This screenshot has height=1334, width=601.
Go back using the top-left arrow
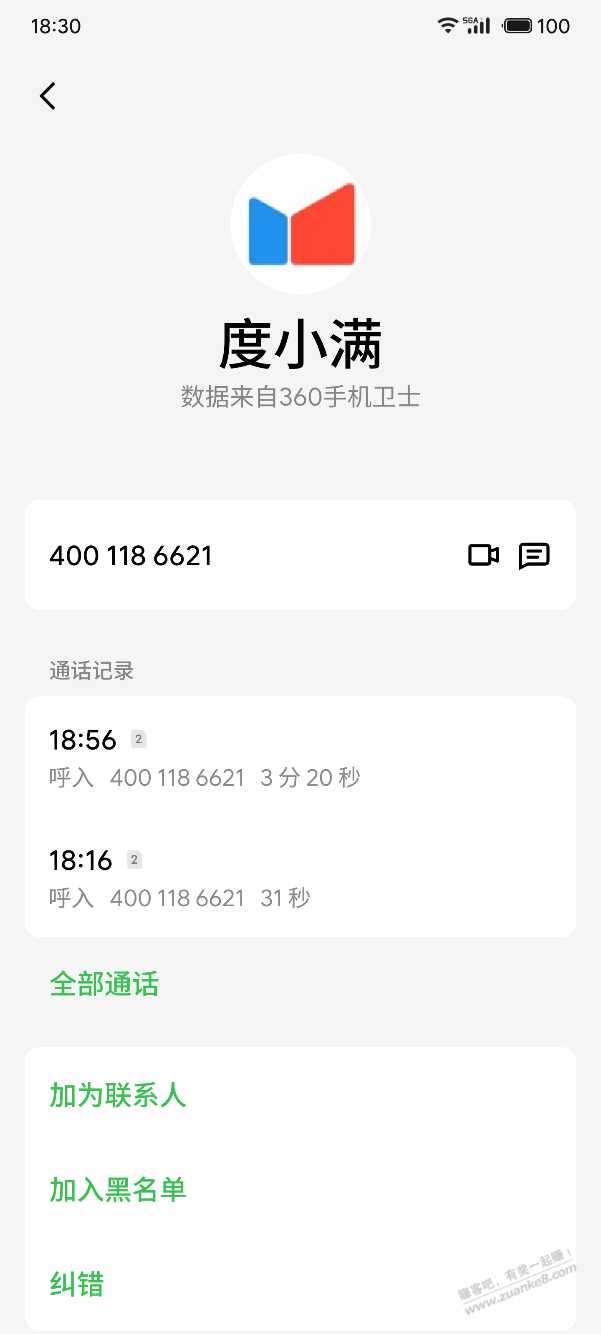48,96
